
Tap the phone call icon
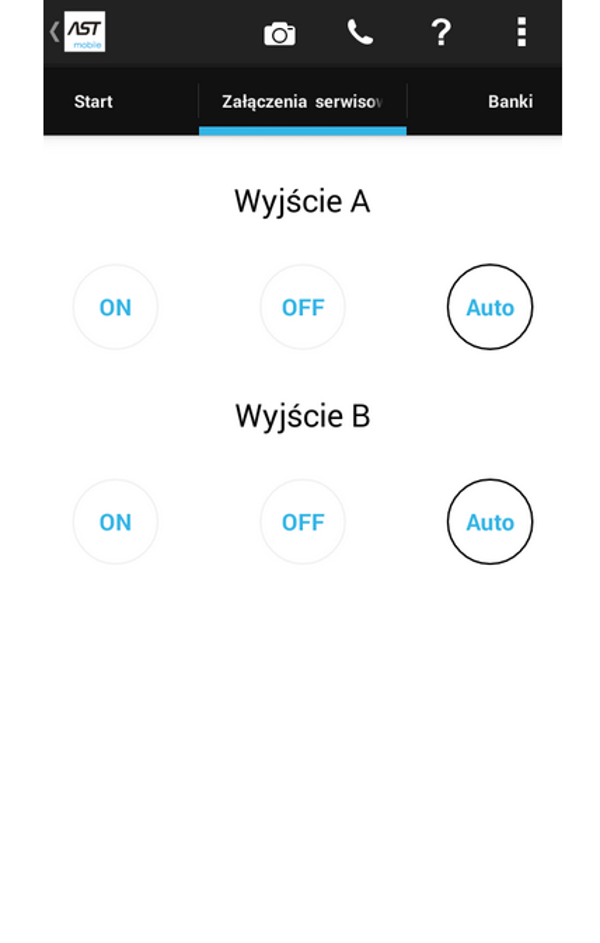(360, 32)
